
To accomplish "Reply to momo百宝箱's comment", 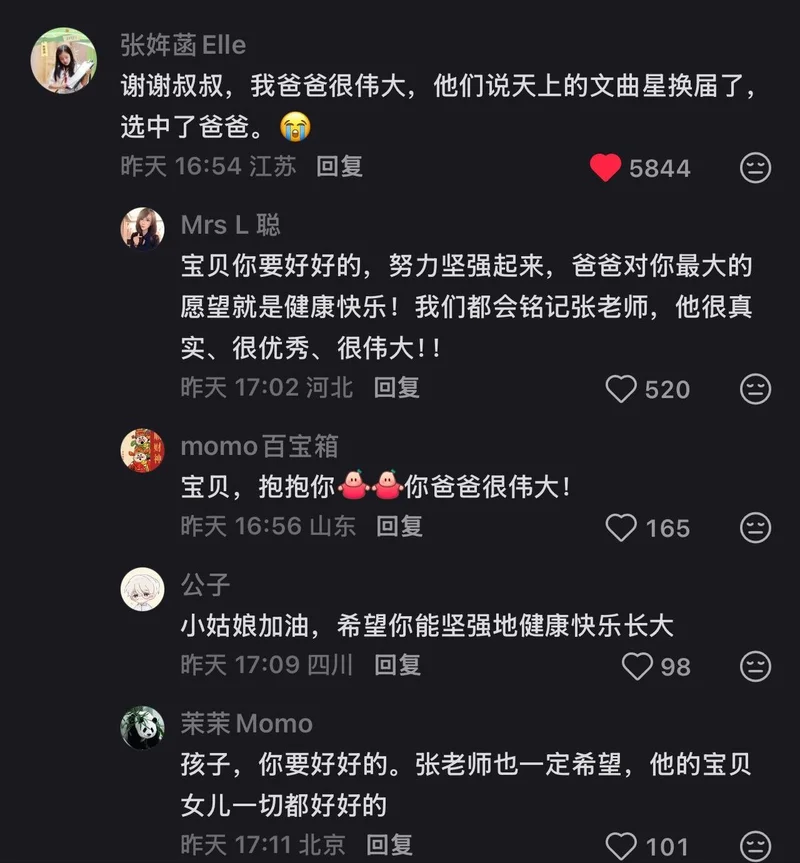I will [399, 526].
